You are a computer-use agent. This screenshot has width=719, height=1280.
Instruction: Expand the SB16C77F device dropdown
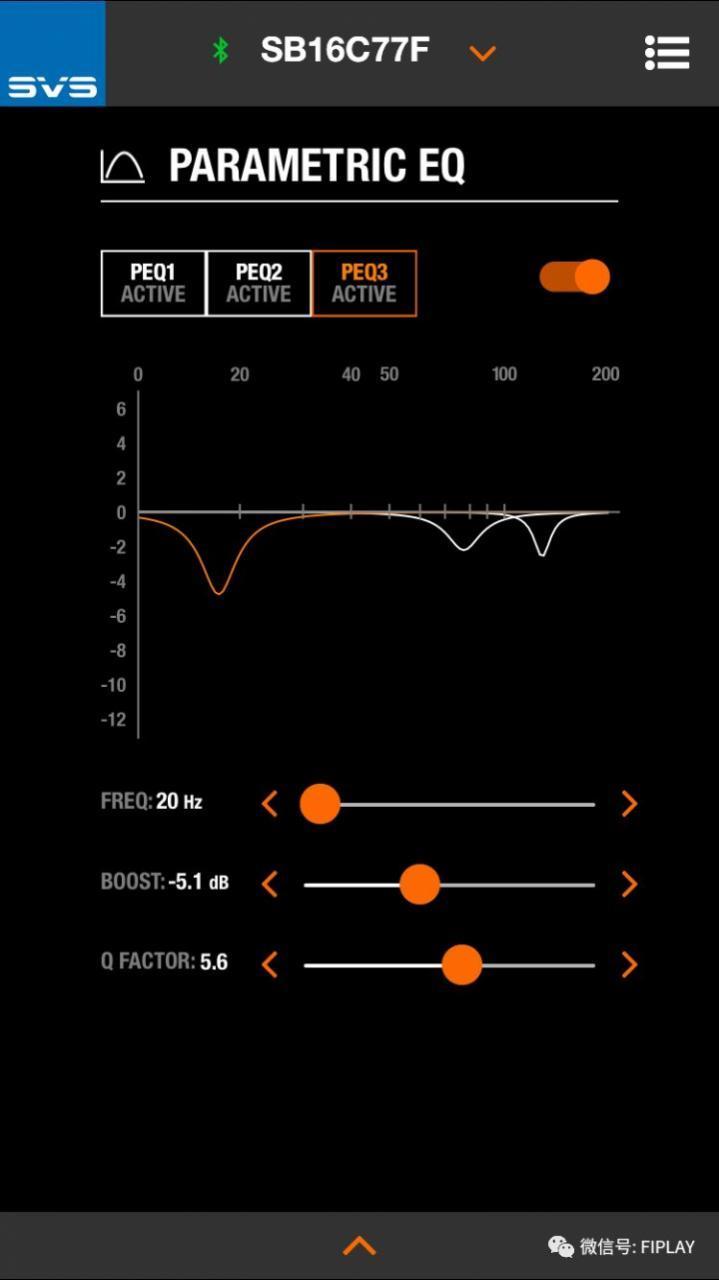point(483,53)
